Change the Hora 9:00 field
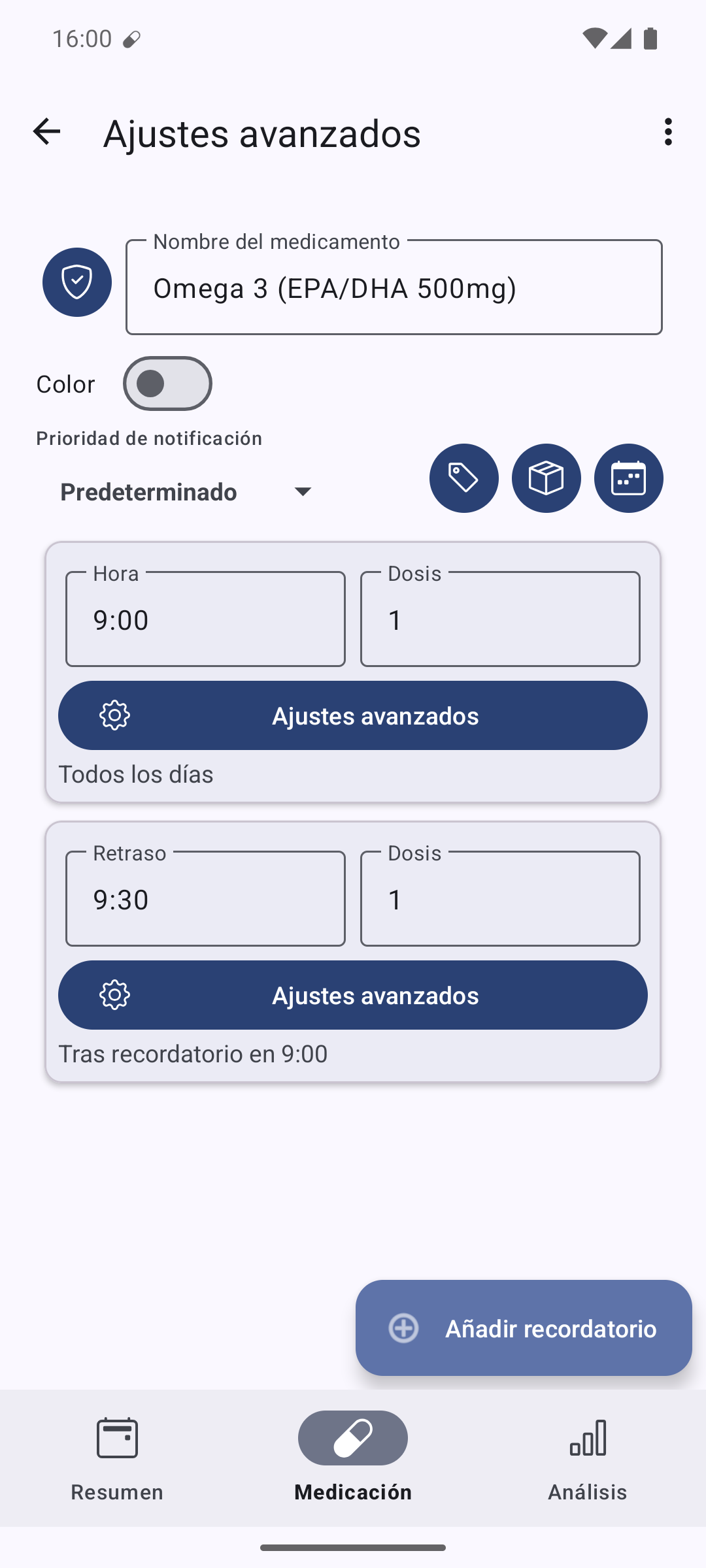706x1568 pixels. pyautogui.click(x=205, y=619)
